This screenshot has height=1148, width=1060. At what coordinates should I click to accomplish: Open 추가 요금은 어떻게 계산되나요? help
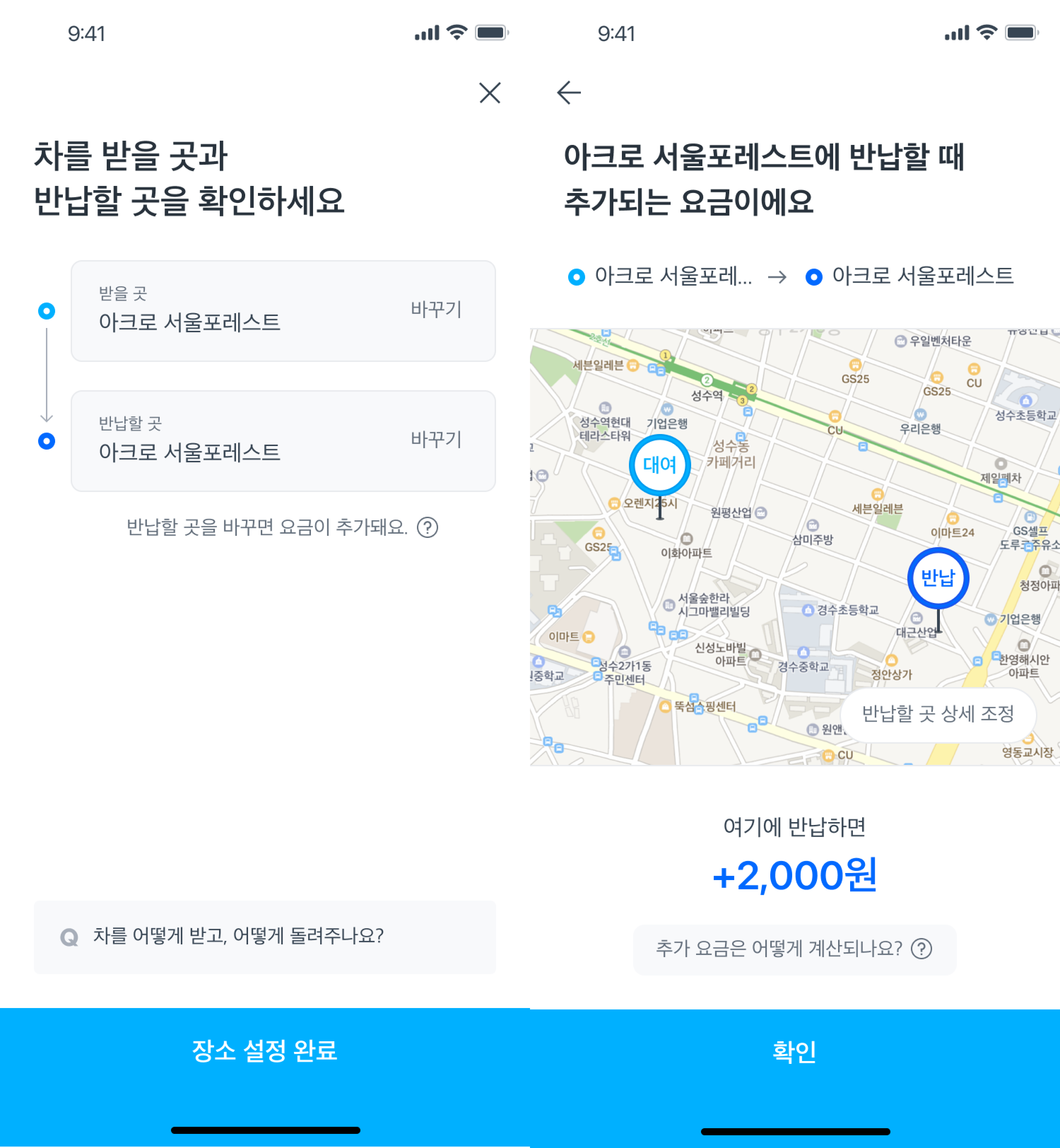(794, 949)
